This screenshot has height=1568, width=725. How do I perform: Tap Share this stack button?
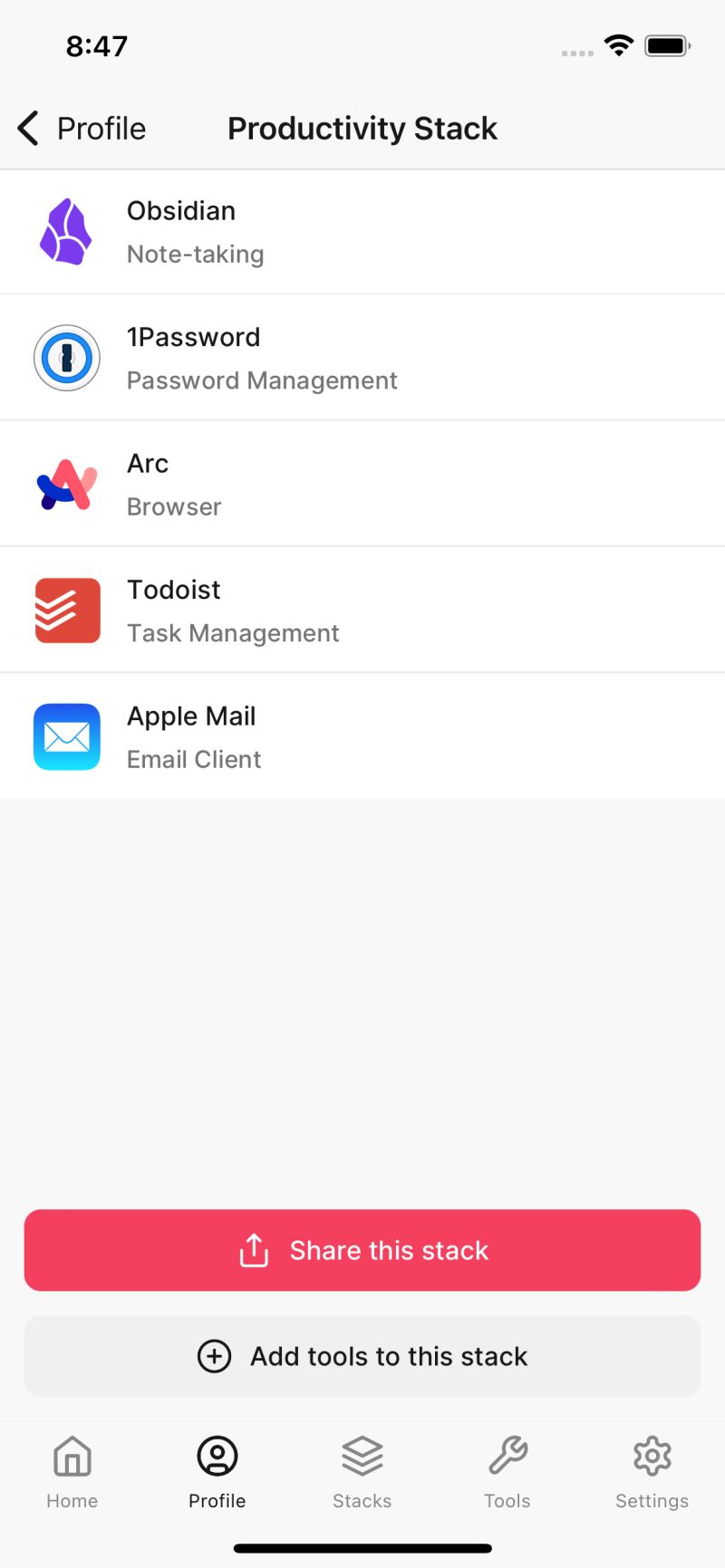tap(362, 1250)
